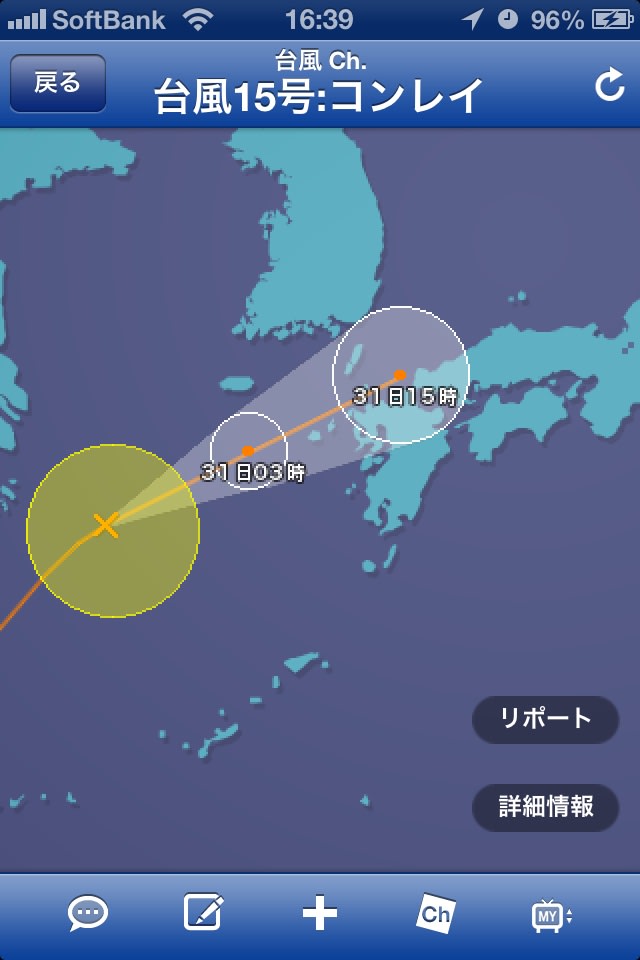Open the Ch channel tab
This screenshot has width=640, height=960.
(x=435, y=913)
